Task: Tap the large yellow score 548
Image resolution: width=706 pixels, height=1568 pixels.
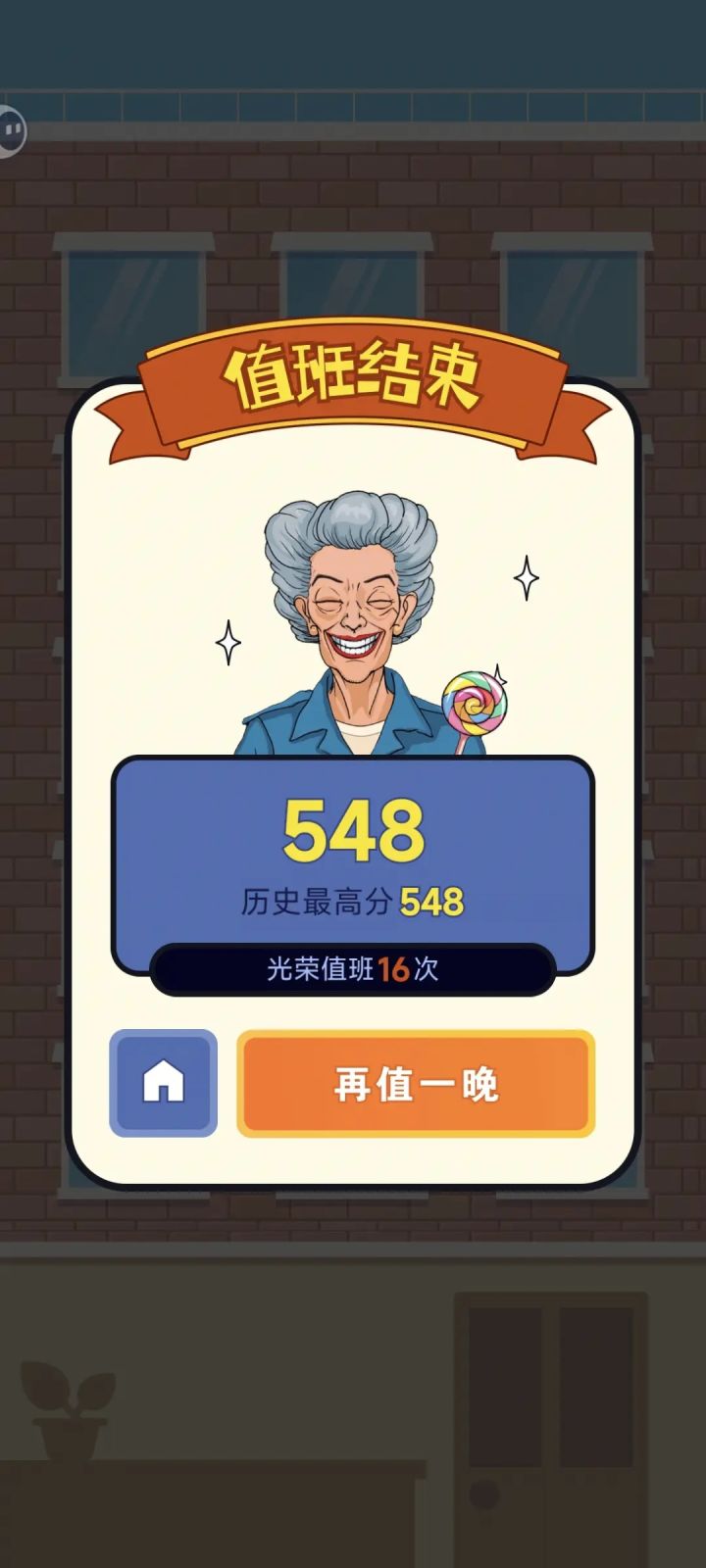Action: click(353, 833)
